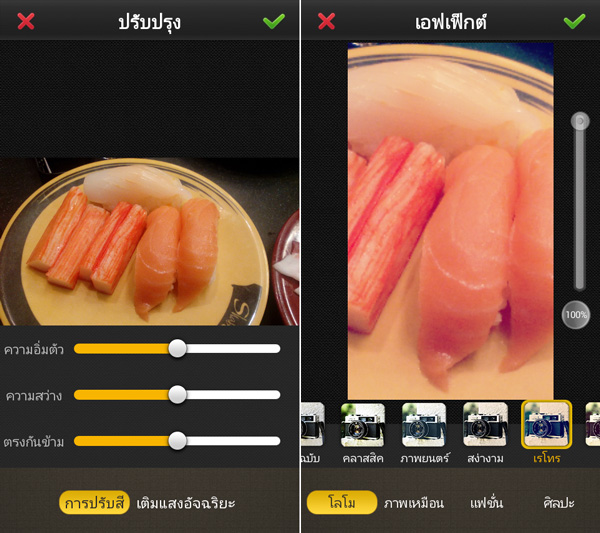Cancel changes on the ปรับปรุง screen
The image size is (600, 533).
[x=26, y=21]
